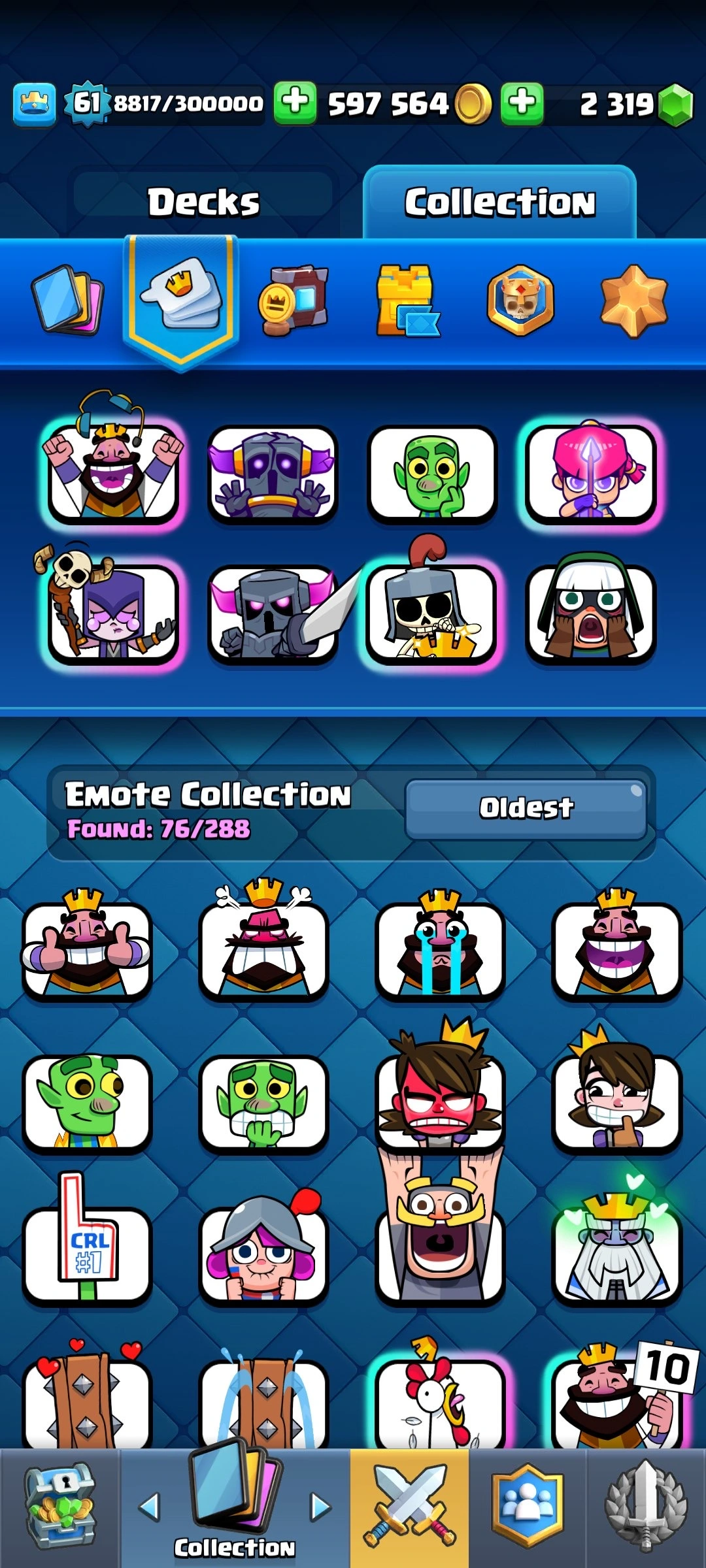Open the player profile crown icon
Image resolution: width=706 pixels, height=1568 pixels.
tap(34, 103)
